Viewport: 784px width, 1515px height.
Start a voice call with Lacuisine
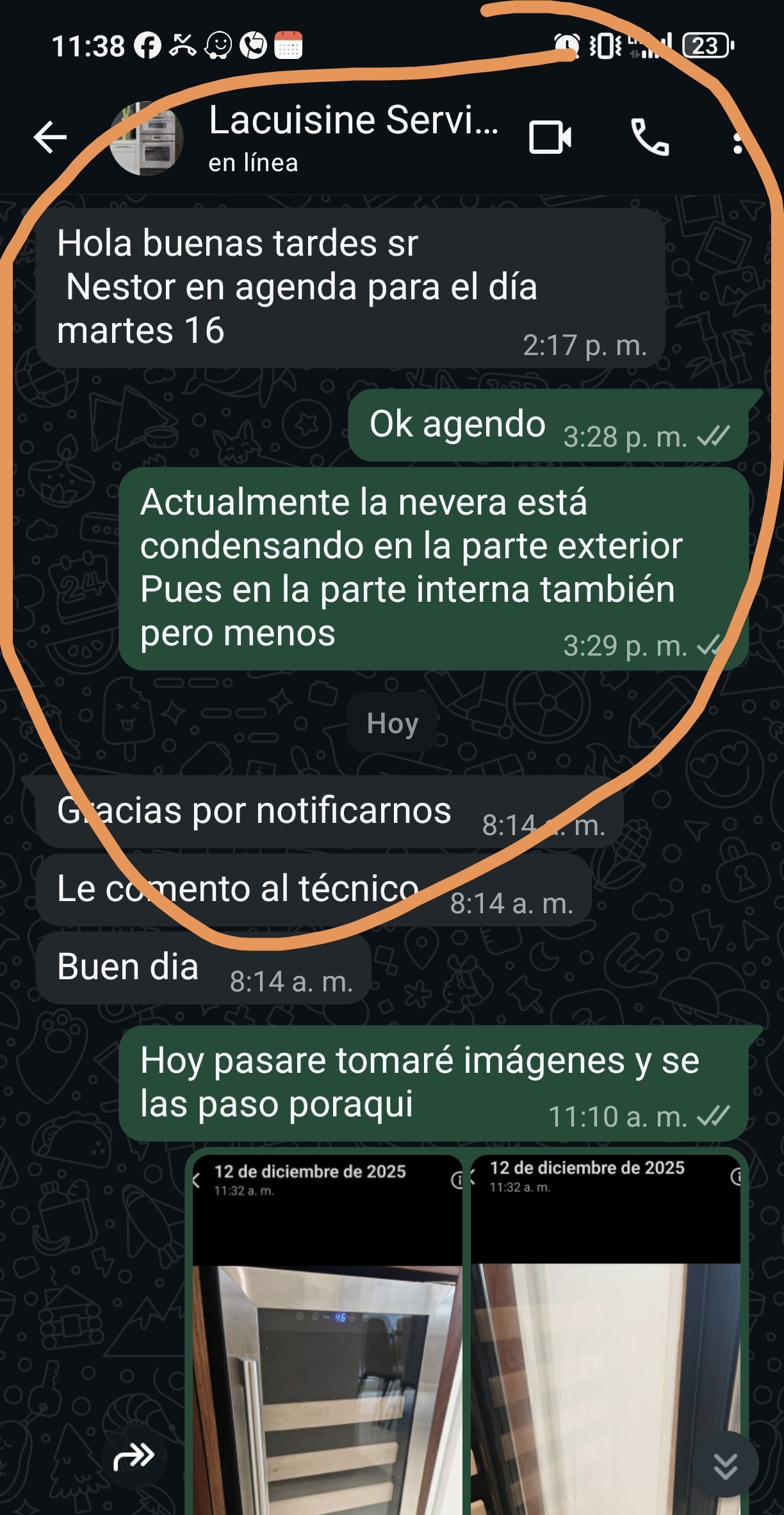[x=649, y=137]
